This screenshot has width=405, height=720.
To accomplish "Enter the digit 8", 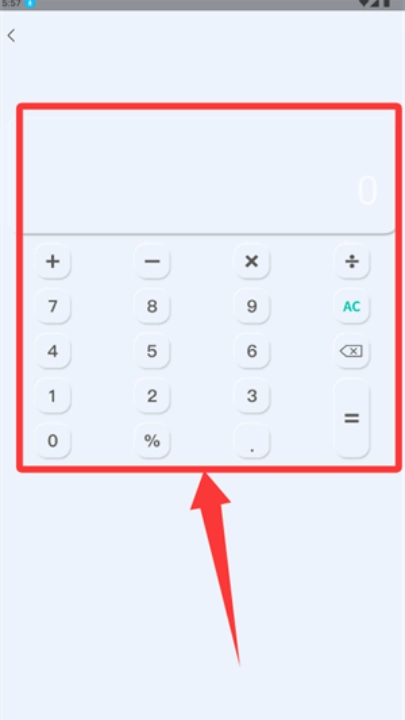I will click(152, 306).
